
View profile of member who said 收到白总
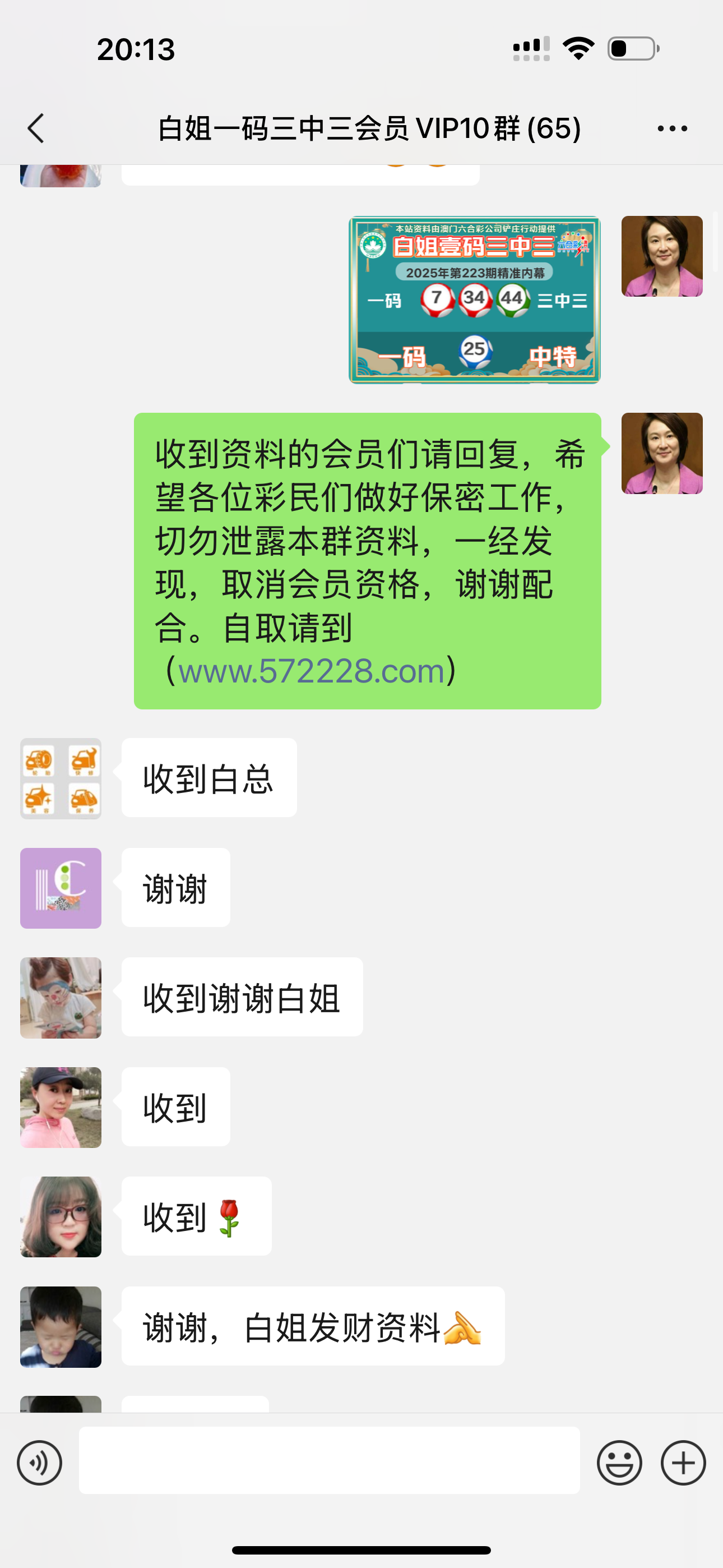pos(61,778)
